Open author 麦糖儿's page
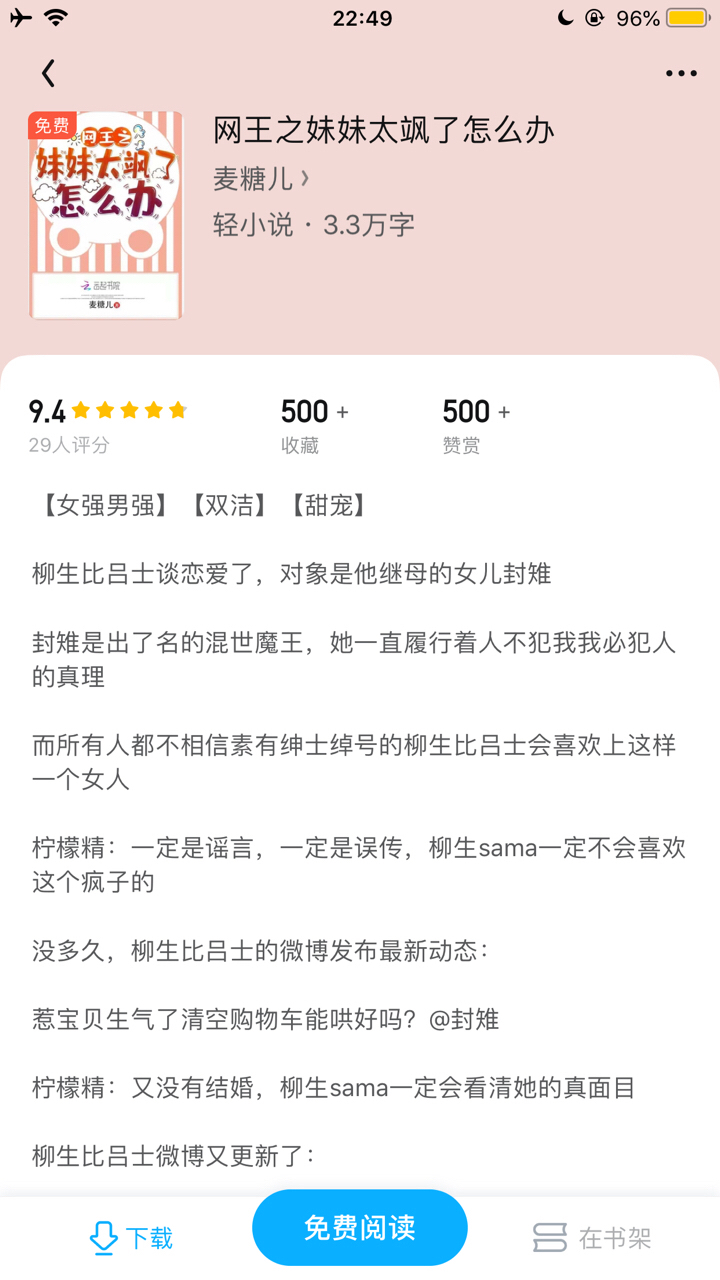 (x=260, y=179)
